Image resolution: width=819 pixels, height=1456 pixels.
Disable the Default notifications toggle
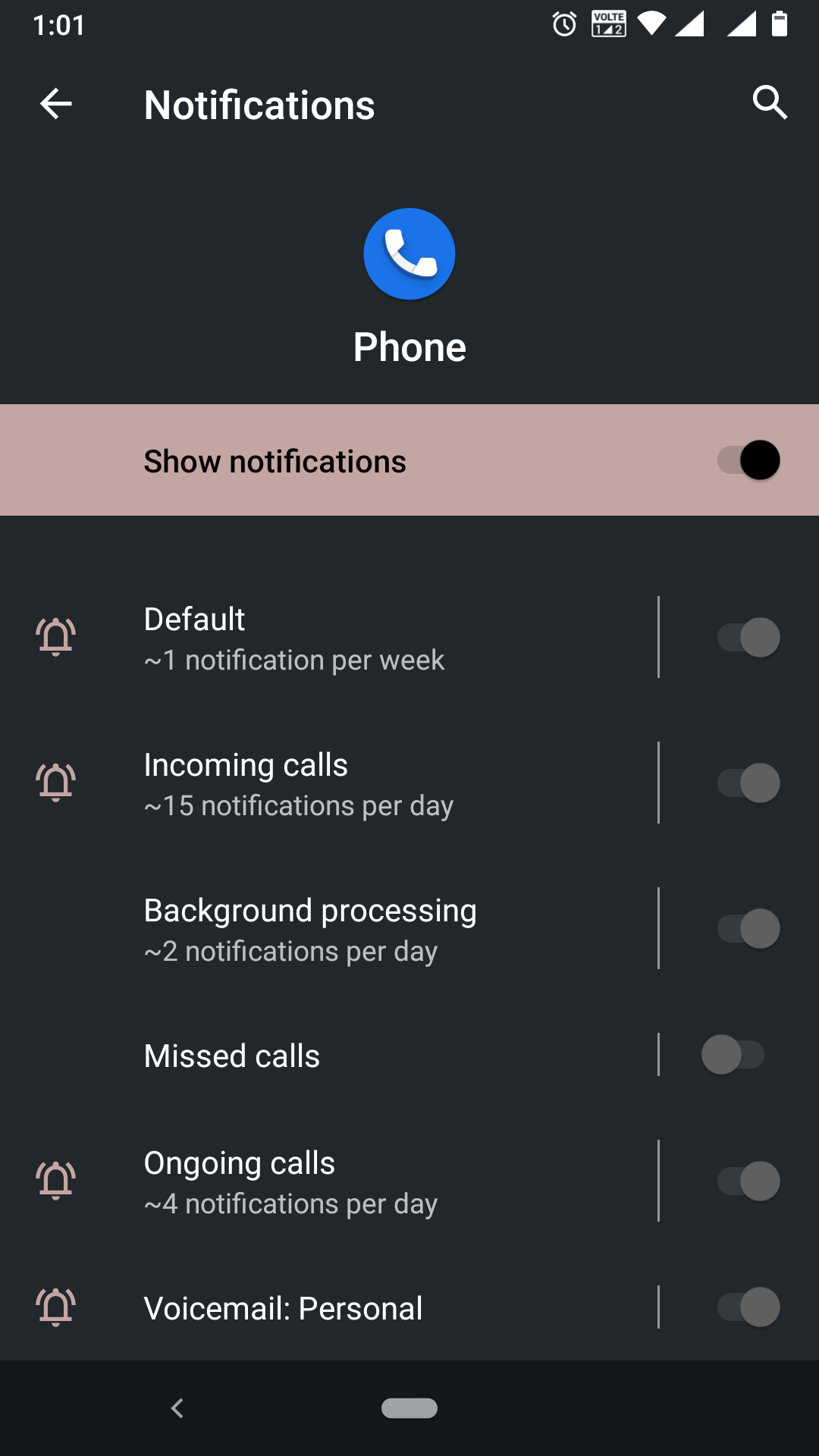pos(748,638)
